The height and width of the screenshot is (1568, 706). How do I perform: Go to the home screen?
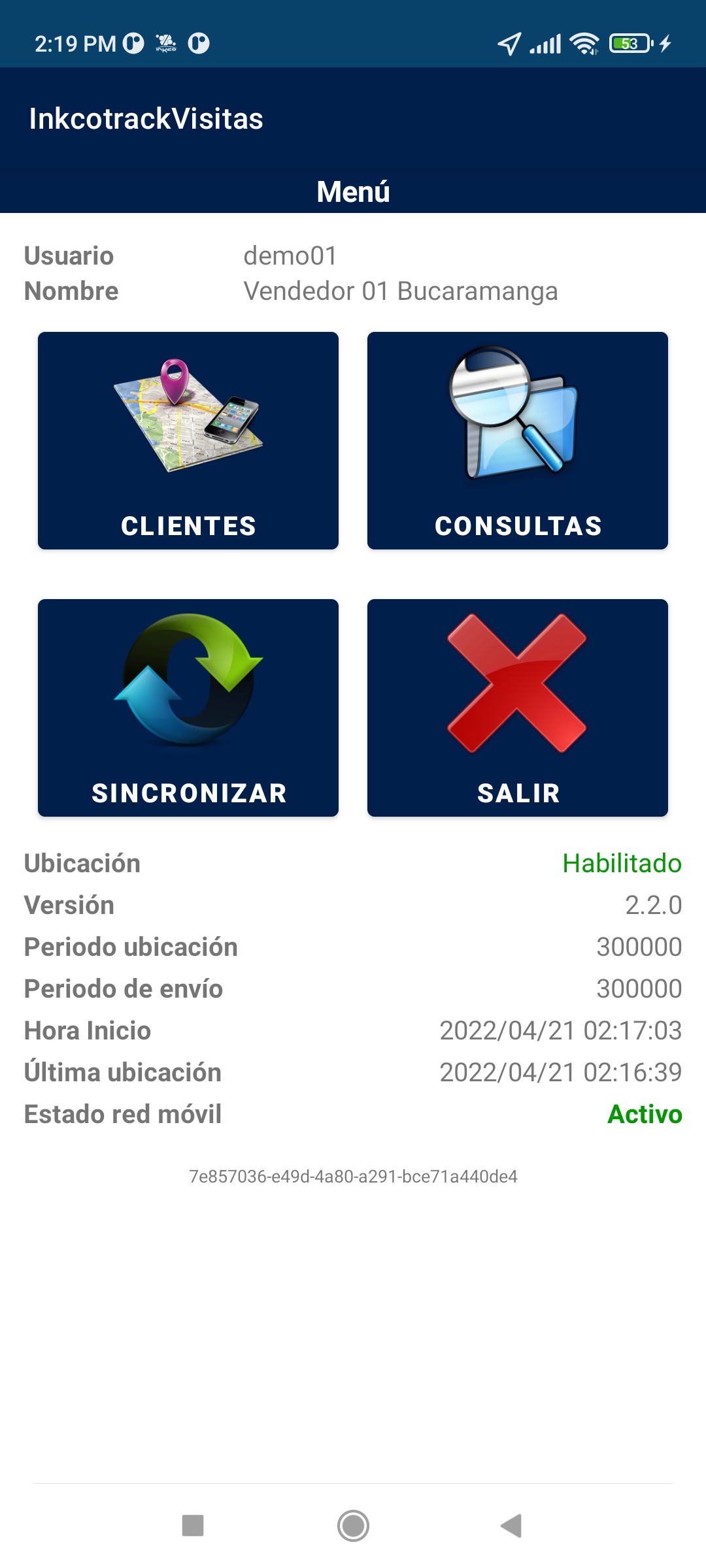pyautogui.click(x=353, y=1526)
